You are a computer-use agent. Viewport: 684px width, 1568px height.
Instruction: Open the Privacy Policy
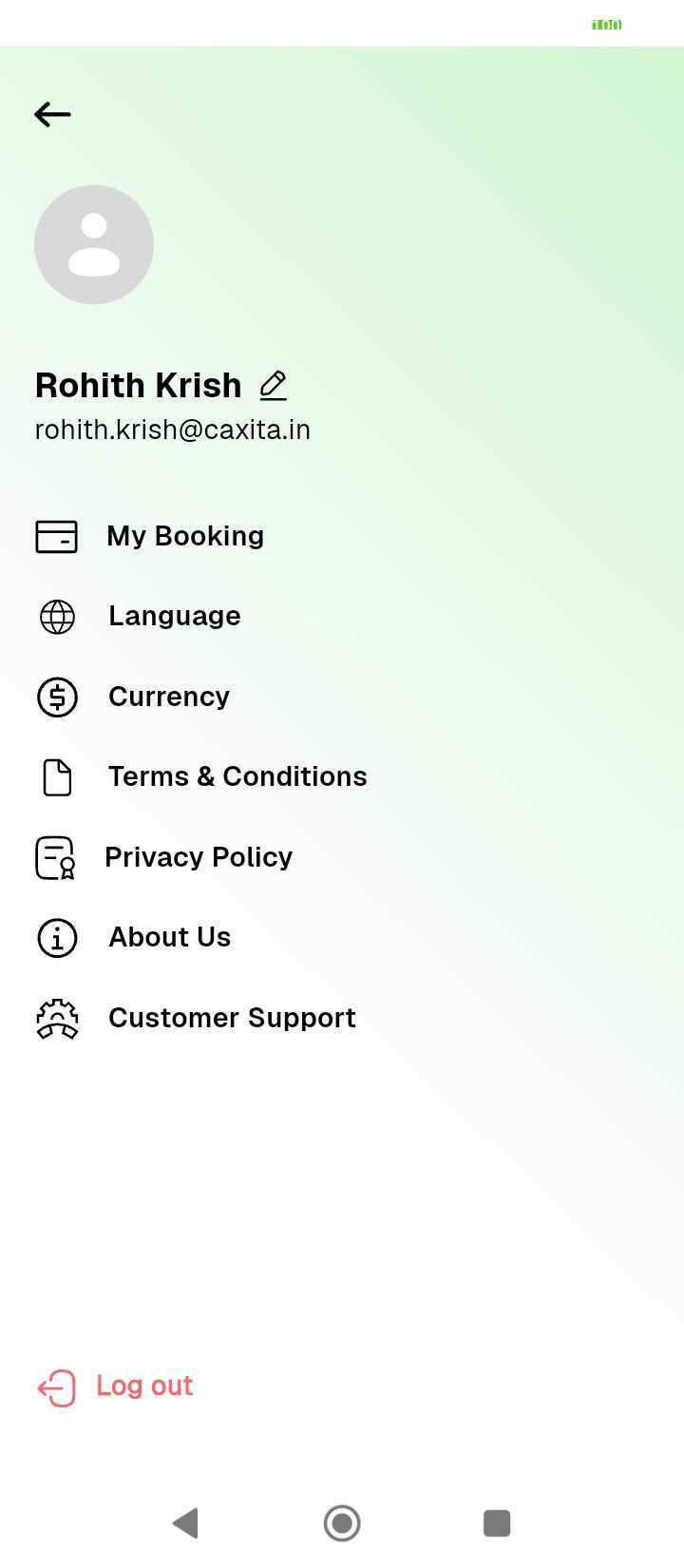coord(198,857)
